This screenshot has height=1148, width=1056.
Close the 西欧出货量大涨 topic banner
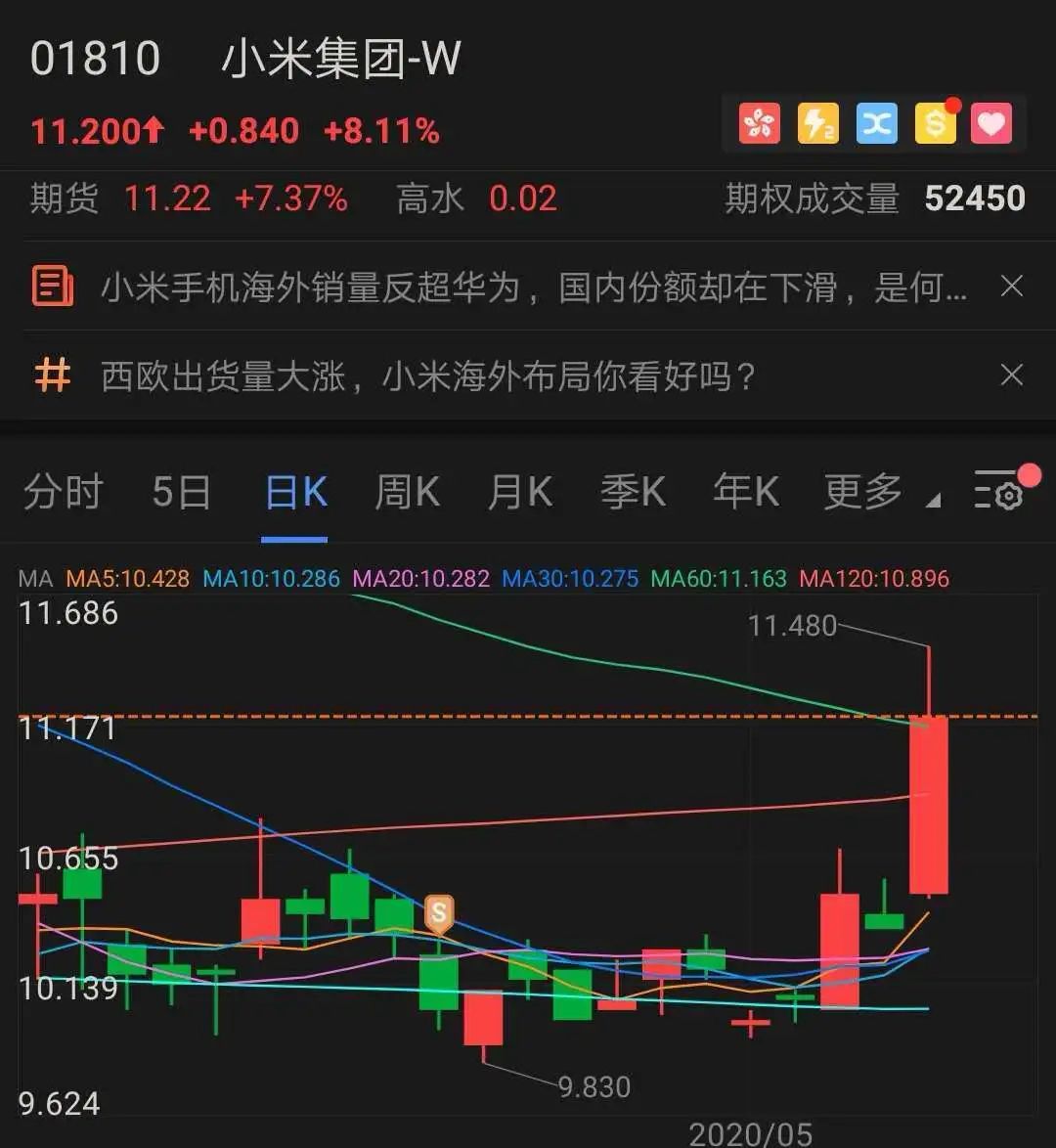(1012, 375)
